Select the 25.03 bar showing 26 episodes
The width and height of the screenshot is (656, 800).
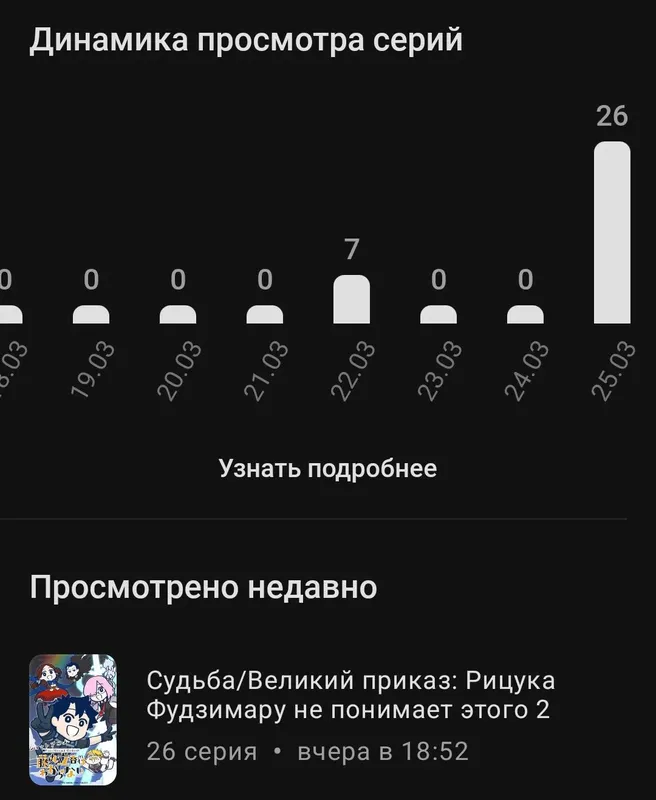(612, 233)
